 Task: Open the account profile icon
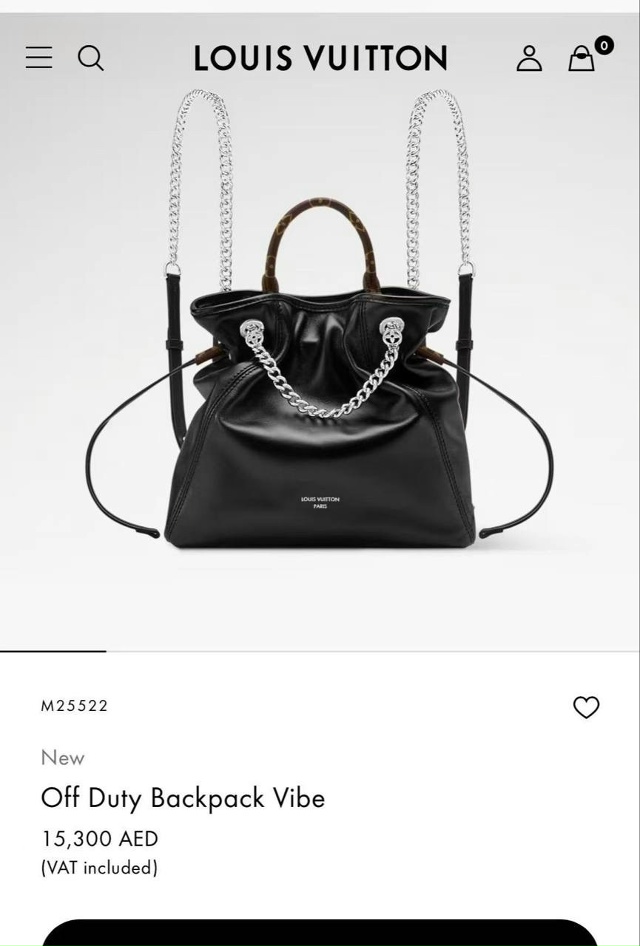pyautogui.click(x=529, y=58)
